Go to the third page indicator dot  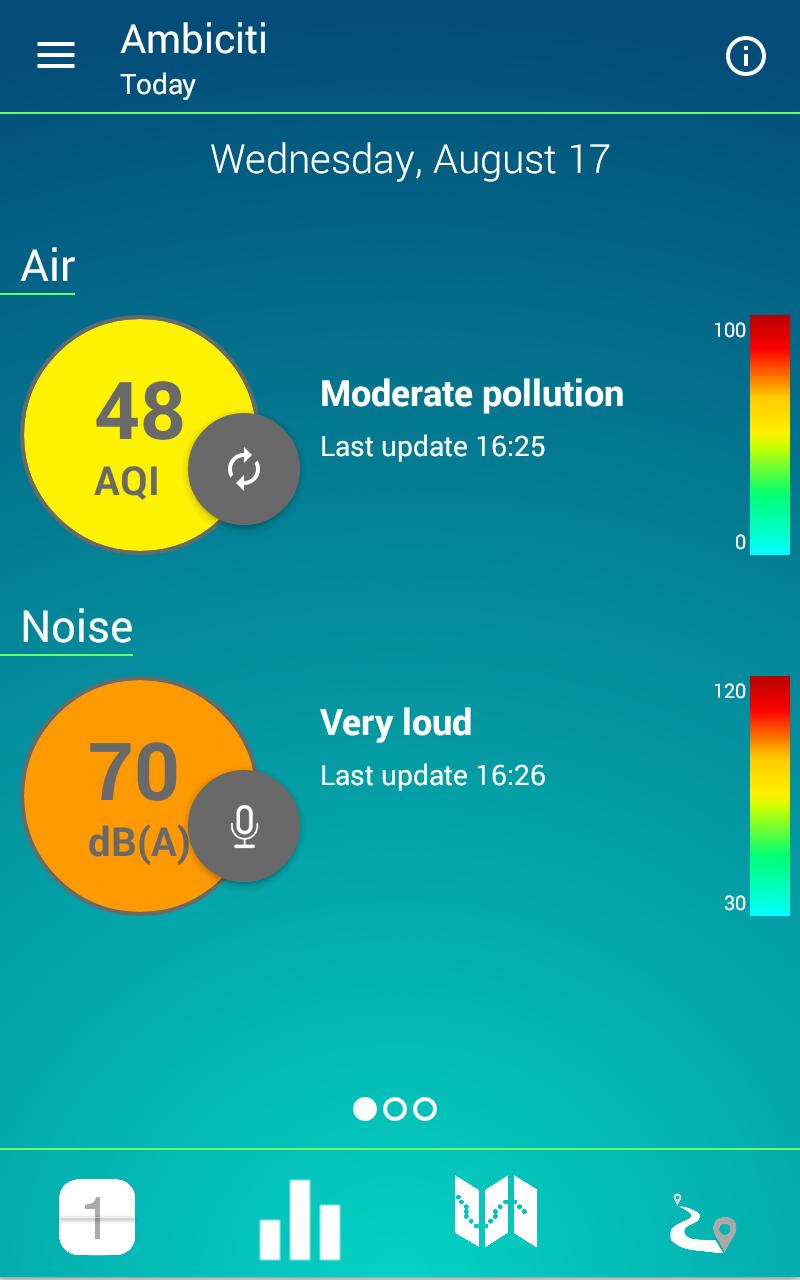[425, 1109]
